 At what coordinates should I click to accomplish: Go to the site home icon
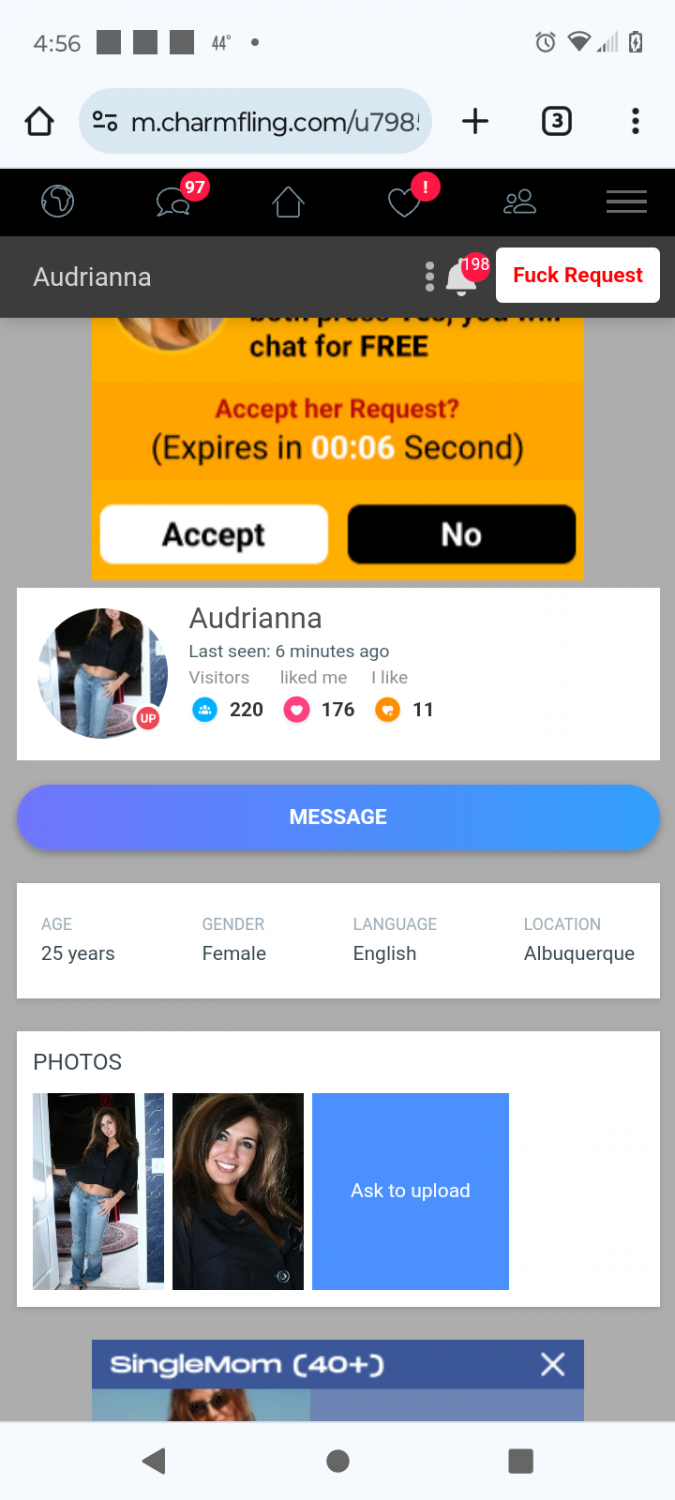288,202
